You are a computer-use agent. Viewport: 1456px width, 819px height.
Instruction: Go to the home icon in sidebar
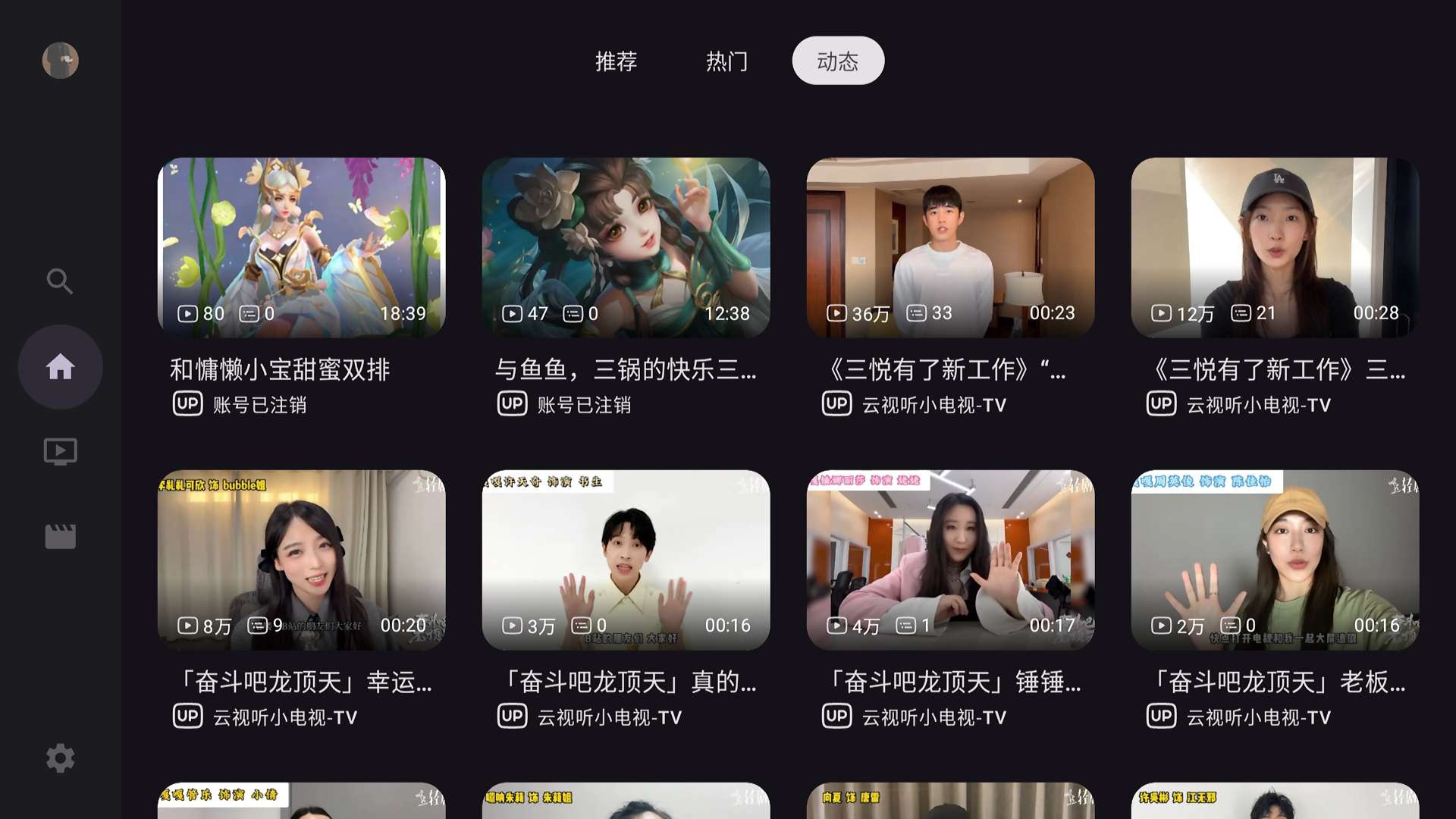pyautogui.click(x=61, y=367)
